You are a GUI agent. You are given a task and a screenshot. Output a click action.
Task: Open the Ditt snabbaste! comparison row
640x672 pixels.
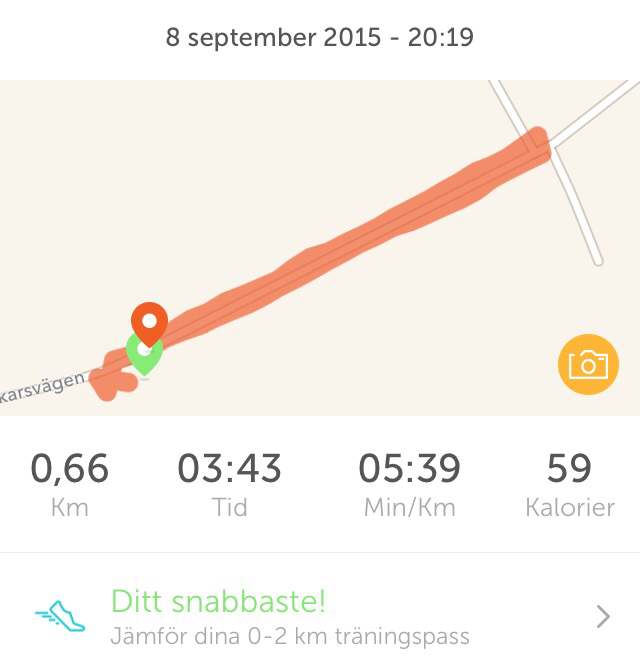(x=320, y=616)
